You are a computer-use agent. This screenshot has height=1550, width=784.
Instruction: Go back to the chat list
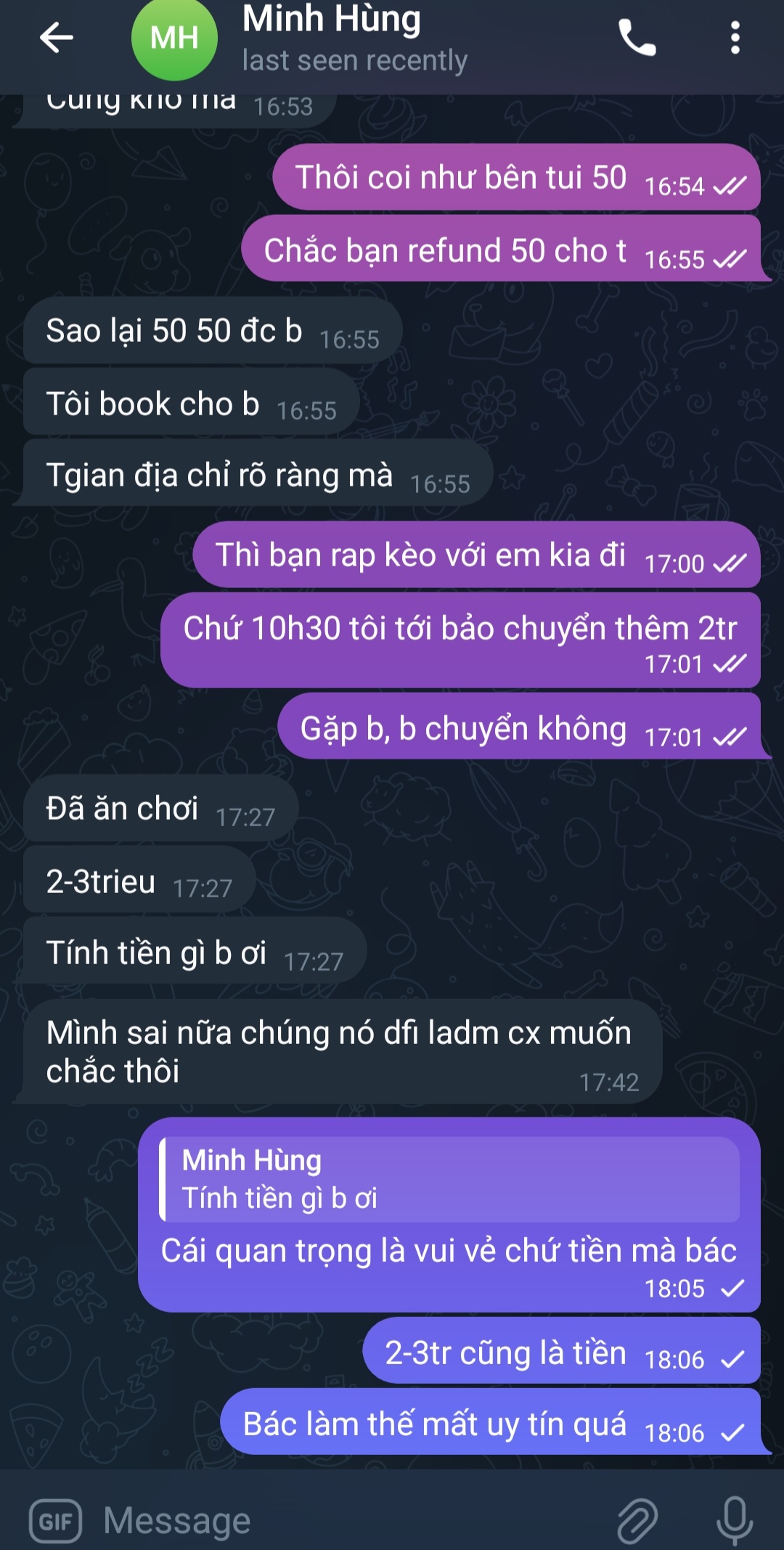56,37
